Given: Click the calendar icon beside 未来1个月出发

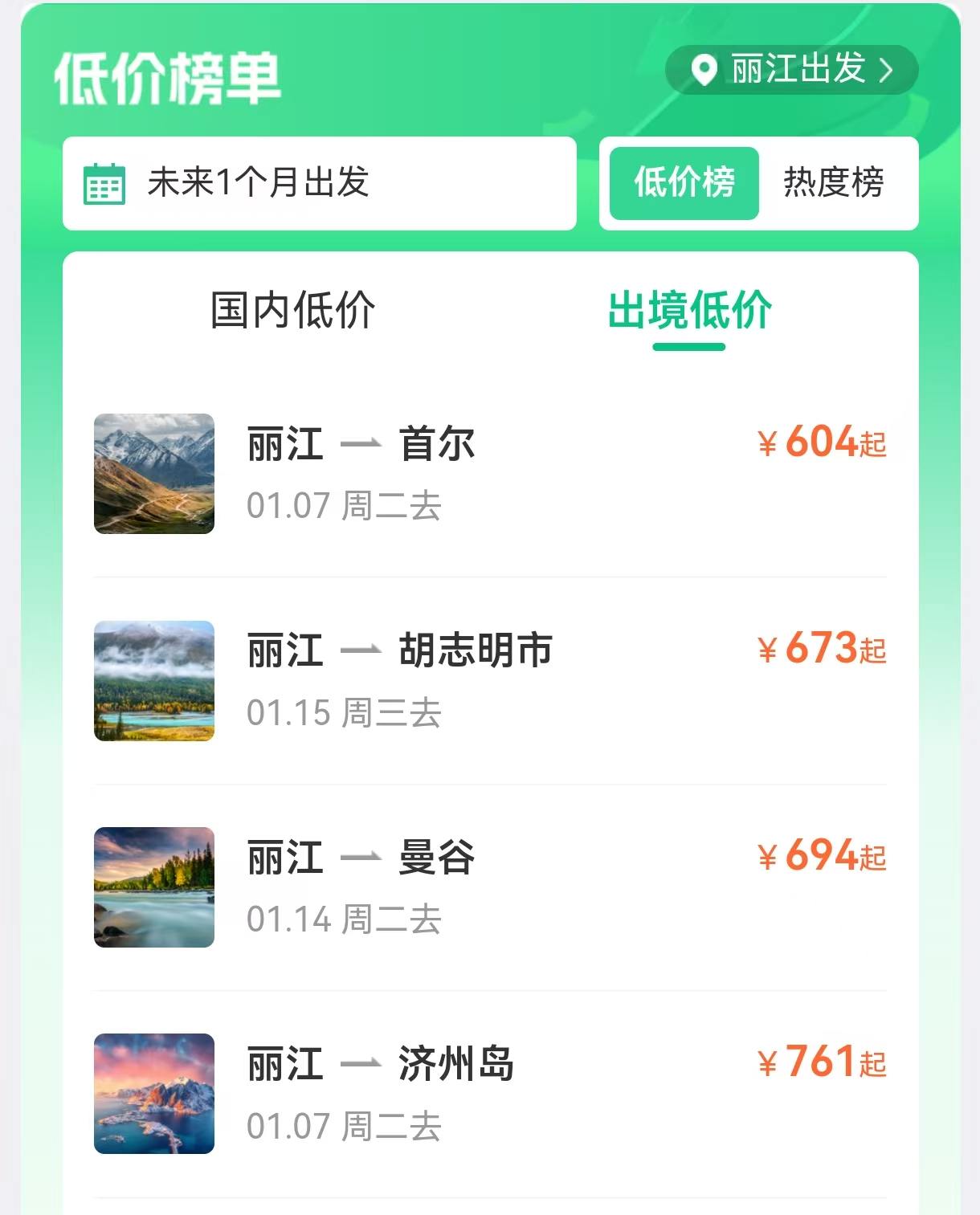Looking at the screenshot, I should pos(105,184).
